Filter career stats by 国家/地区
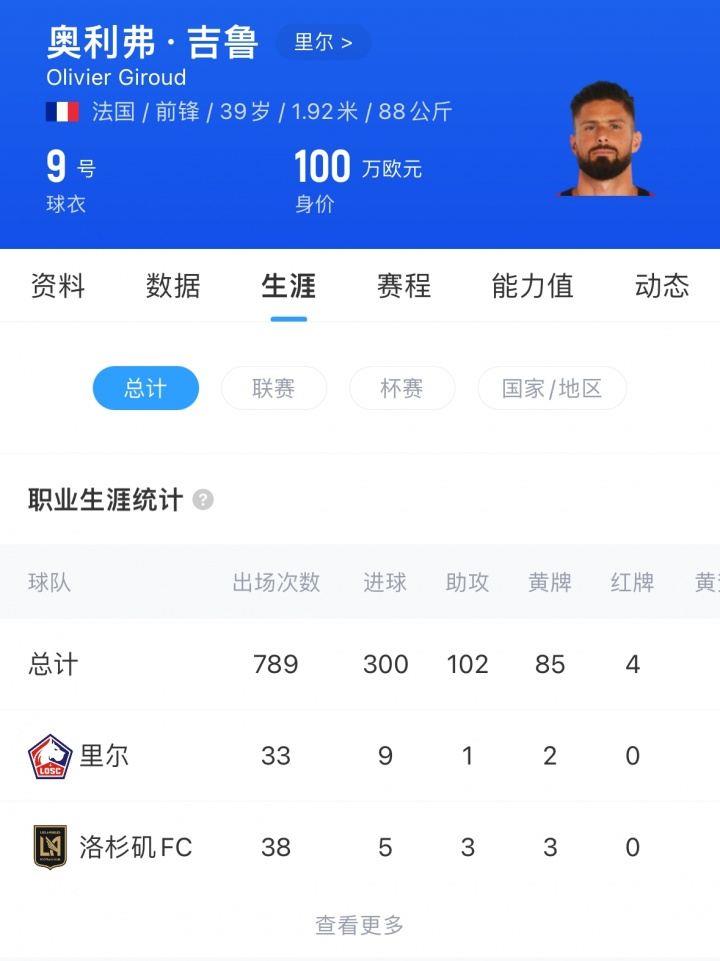 click(551, 389)
